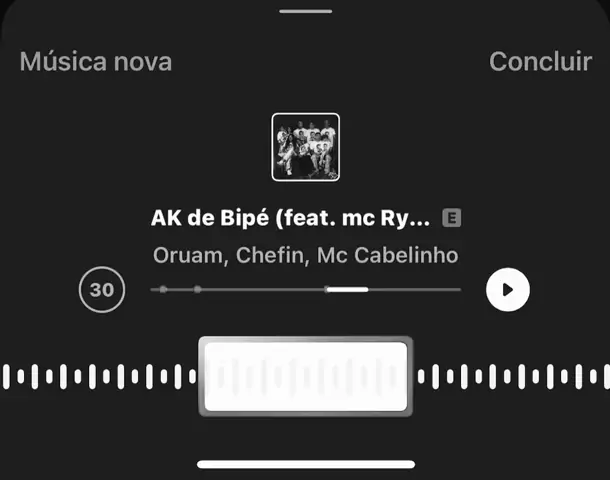Play the AK de Bipé preview
The height and width of the screenshot is (480, 610).
click(507, 290)
